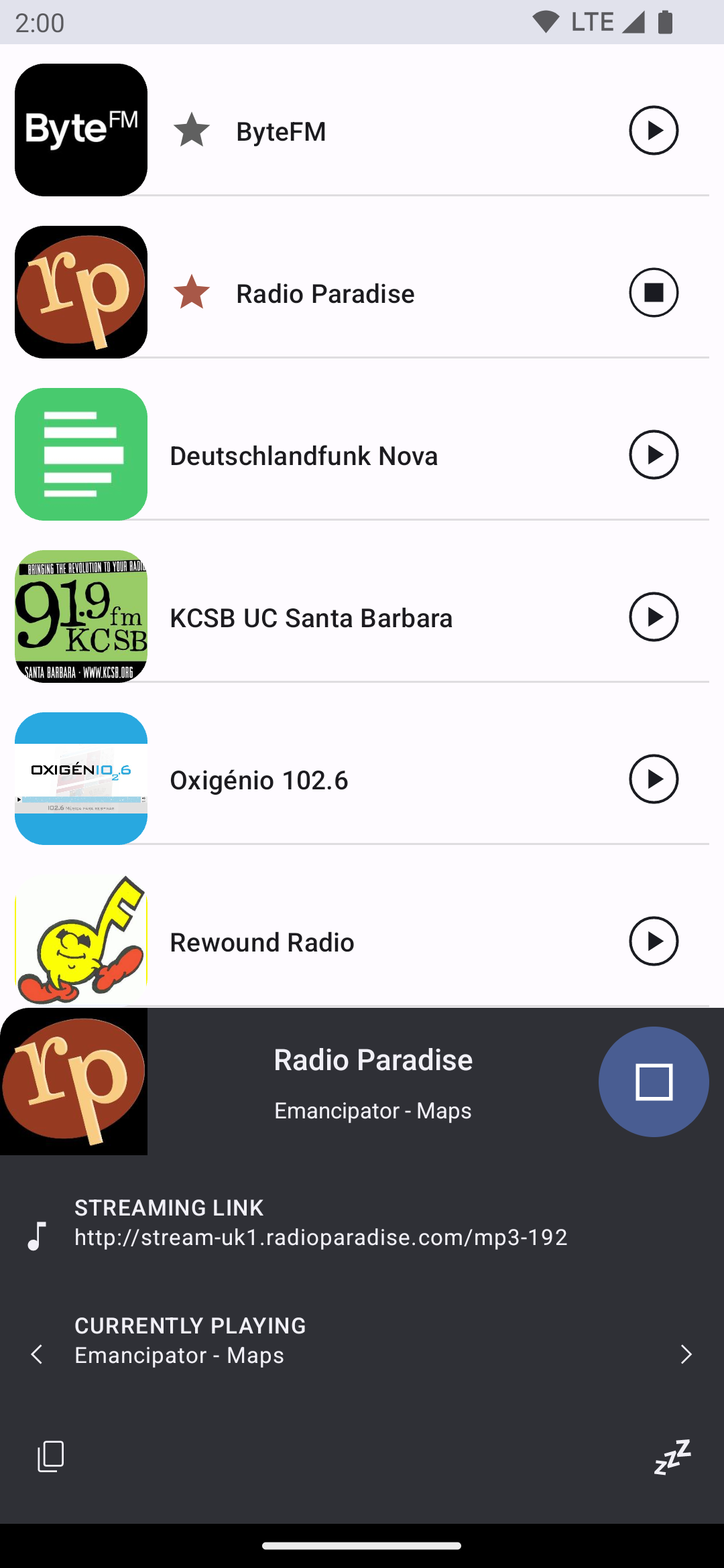Stop playback with the large blue player button
Viewport: 724px width, 1568px height.
[x=654, y=1082]
